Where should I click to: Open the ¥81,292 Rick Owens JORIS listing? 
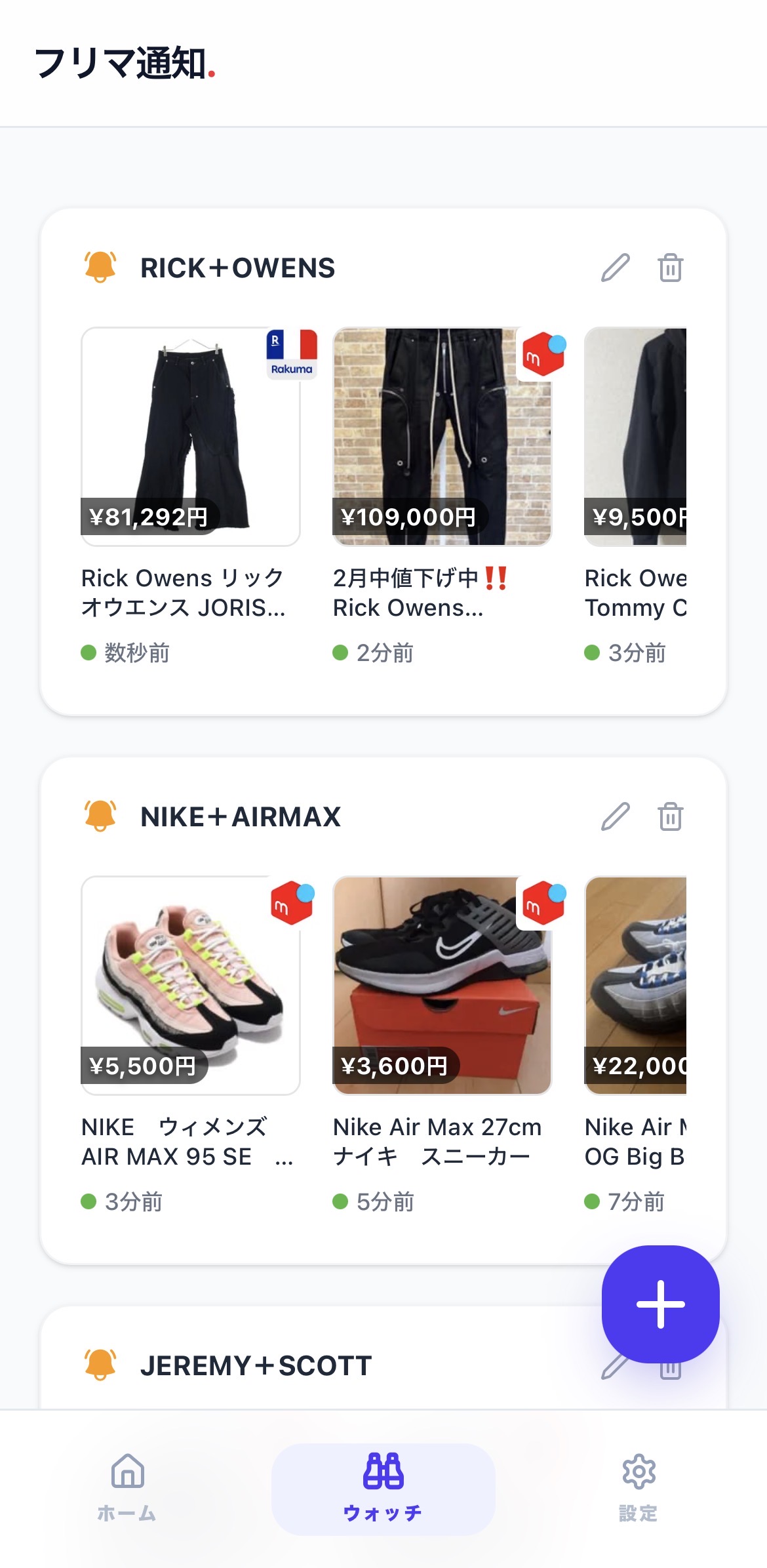pos(191,437)
